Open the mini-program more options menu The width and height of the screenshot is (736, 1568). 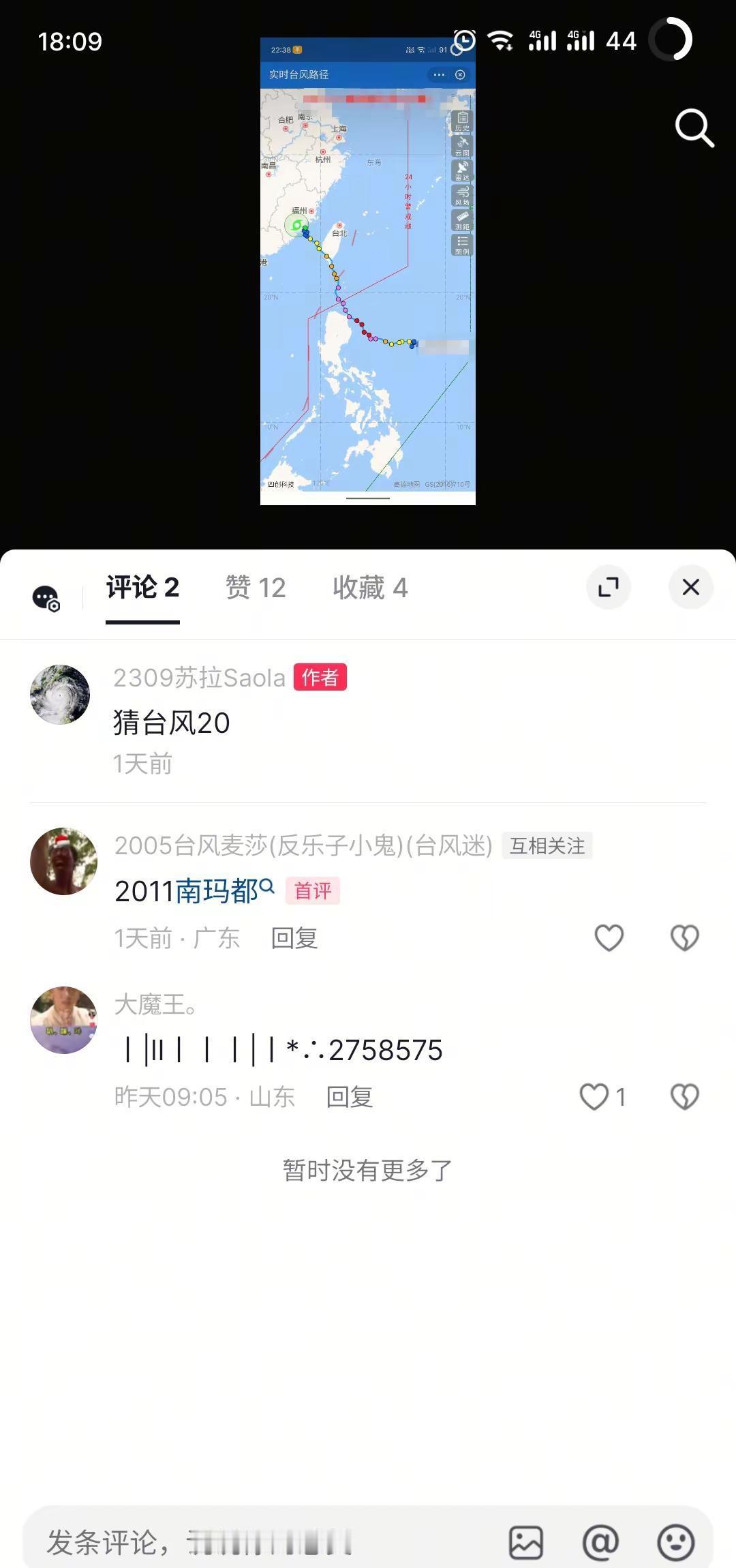point(439,75)
